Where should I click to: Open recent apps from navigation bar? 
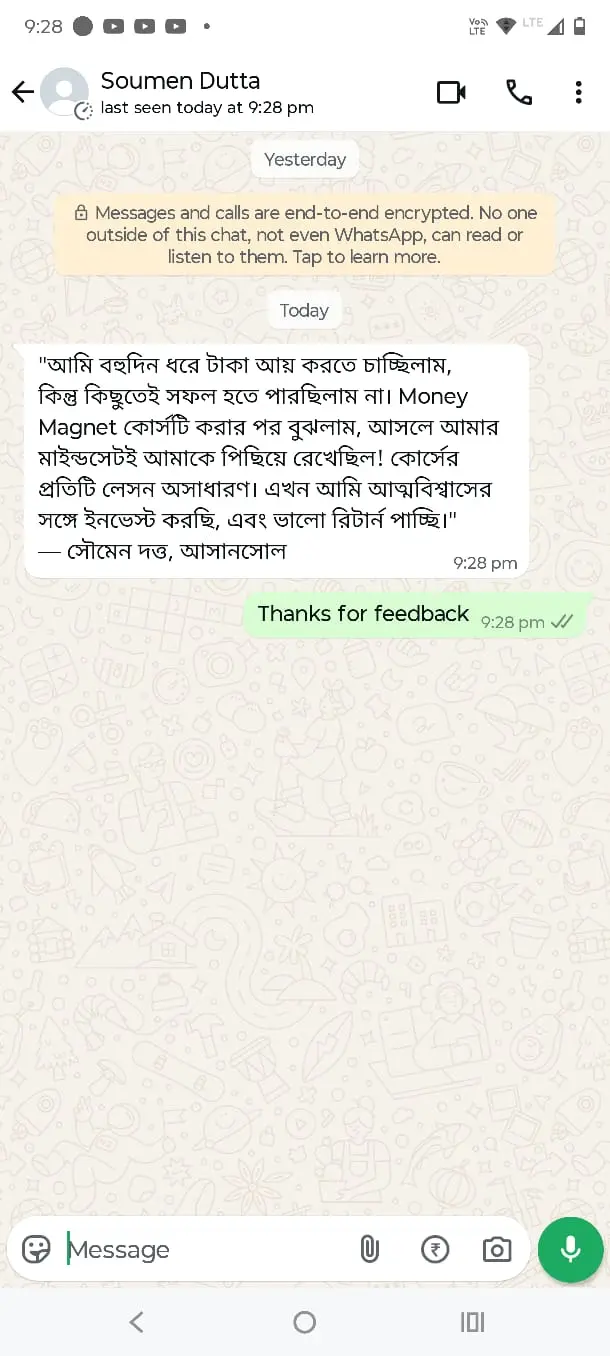pos(472,1322)
